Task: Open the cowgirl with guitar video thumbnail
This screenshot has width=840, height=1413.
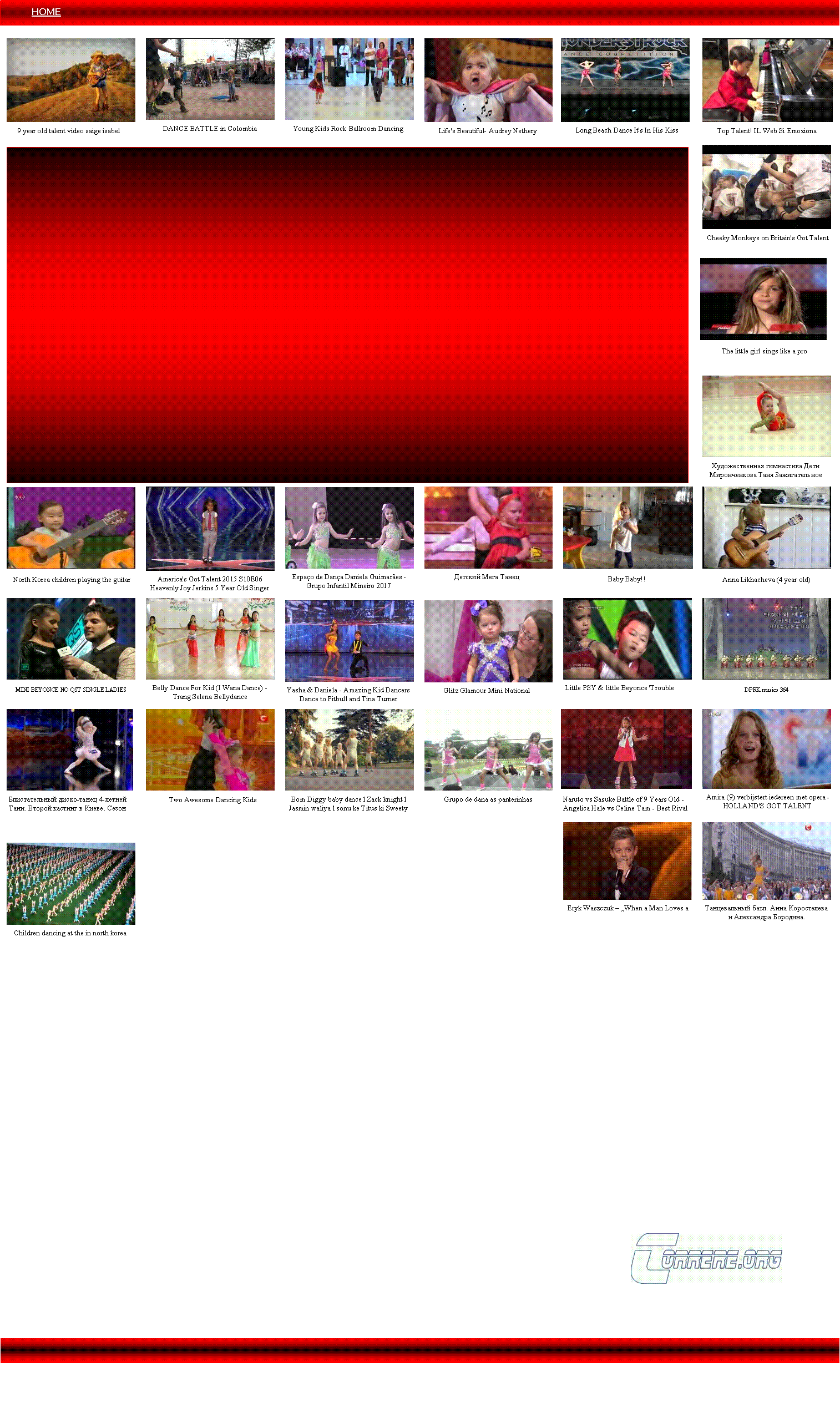Action: point(71,80)
